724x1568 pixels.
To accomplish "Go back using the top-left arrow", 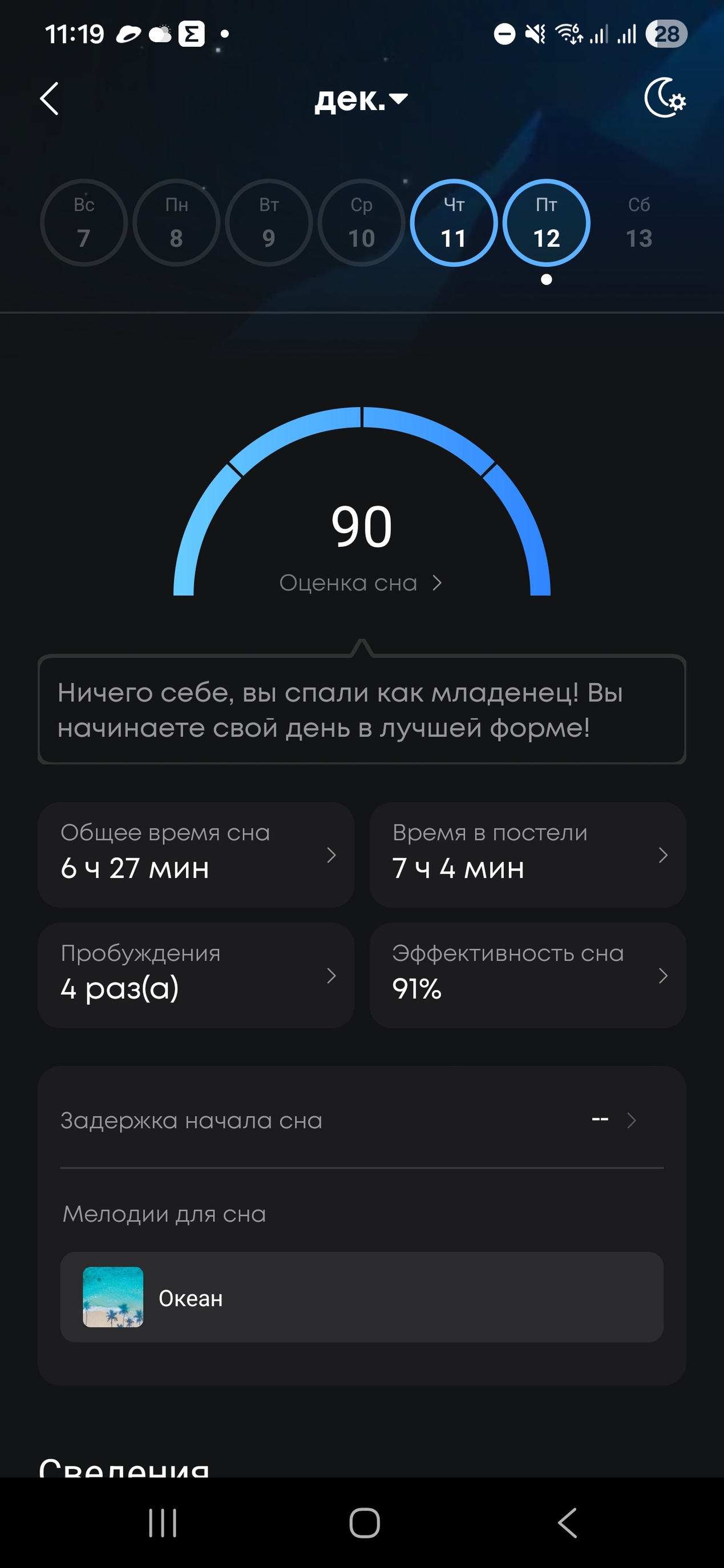I will pos(49,99).
